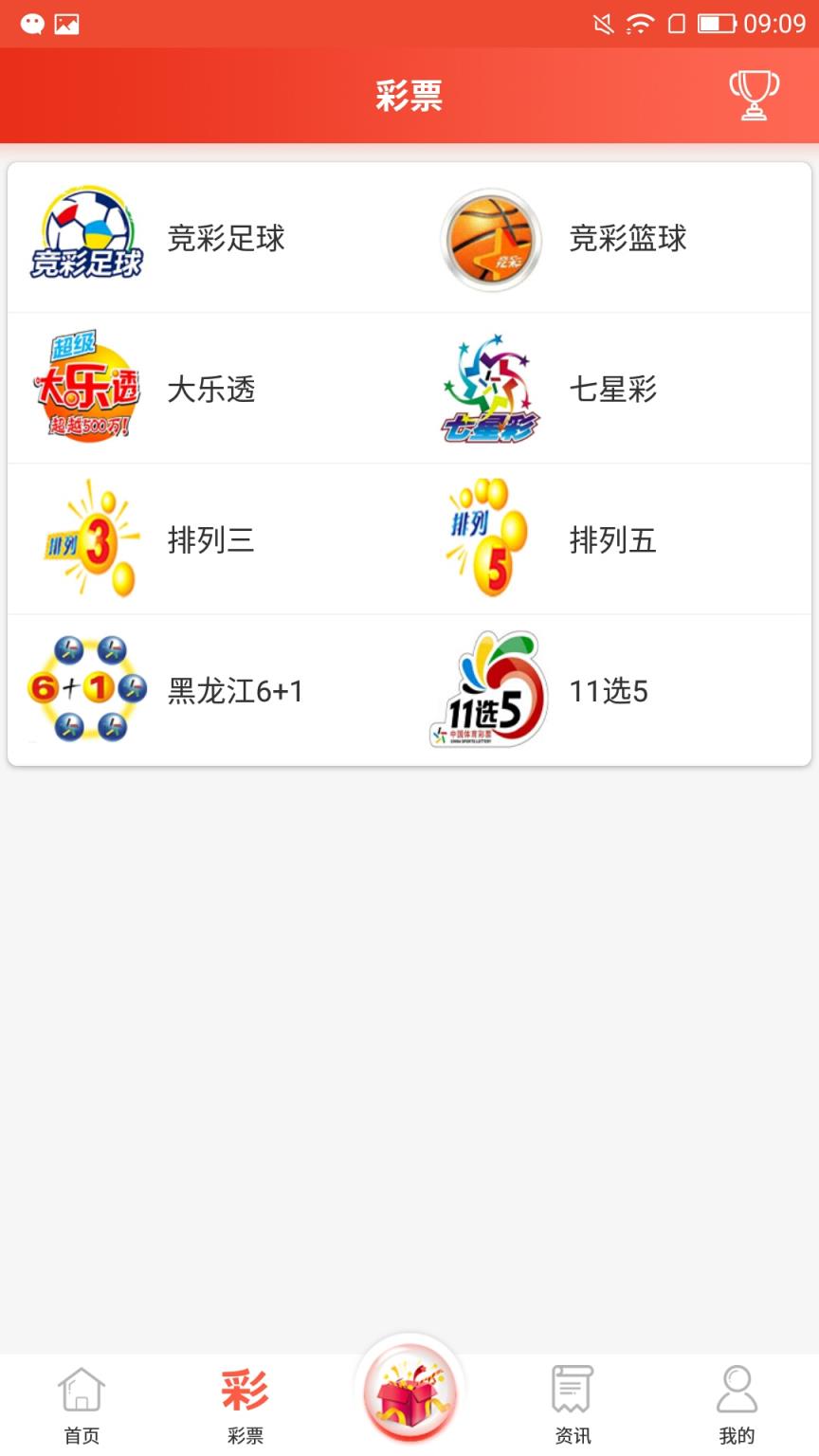Tap the 竞彩篮球 basketball icon
This screenshot has width=819, height=1456.
point(489,237)
